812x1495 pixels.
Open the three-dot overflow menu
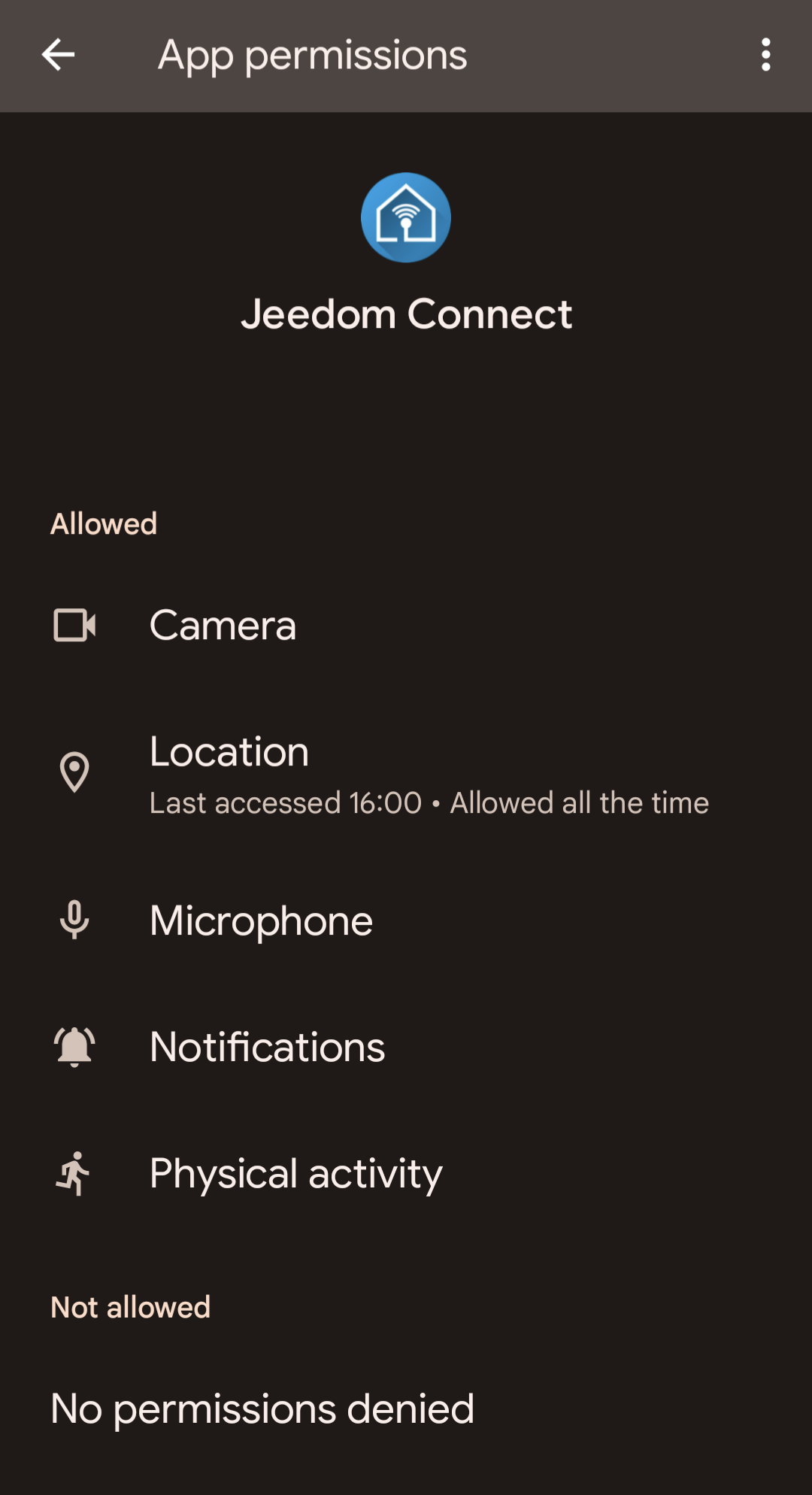click(x=765, y=55)
